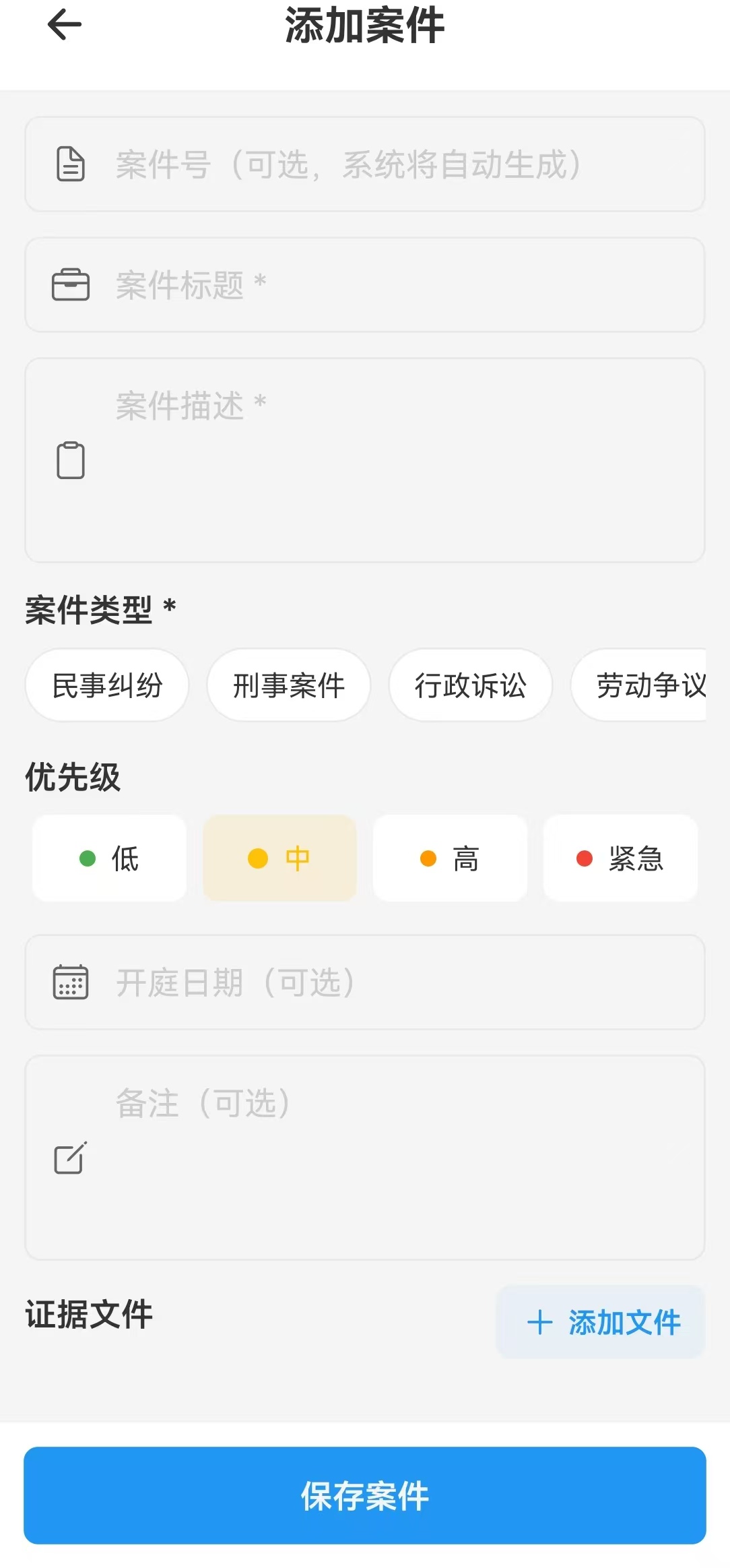Select 紧急 priority level
Screen dimensions: 730x1568
tap(620, 858)
